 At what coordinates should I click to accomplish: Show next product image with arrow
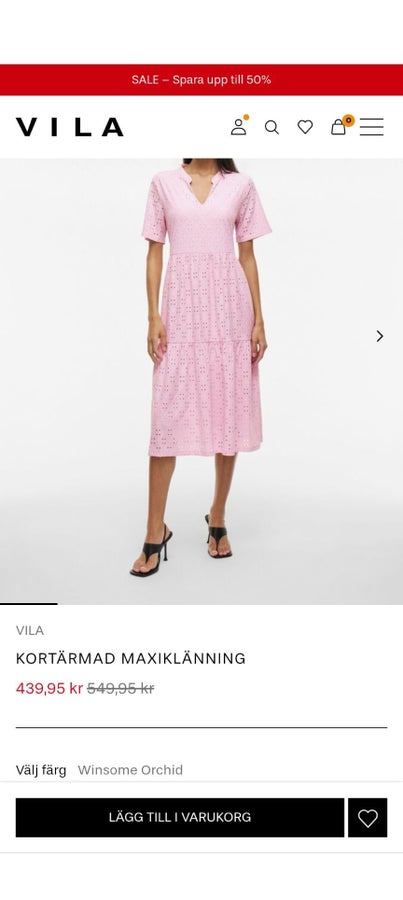[379, 336]
